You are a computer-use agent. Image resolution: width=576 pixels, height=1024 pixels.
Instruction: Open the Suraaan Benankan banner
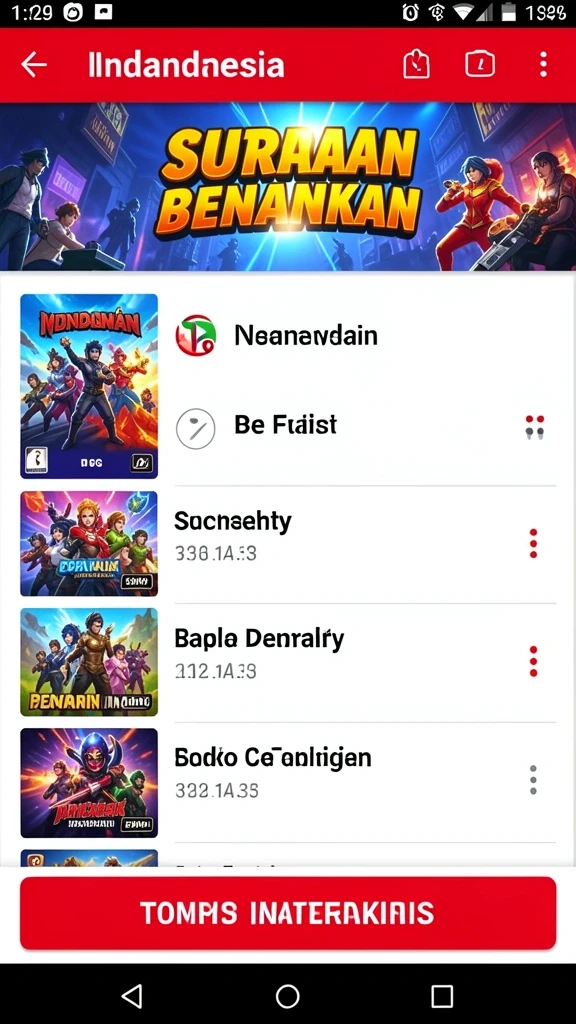coord(288,187)
